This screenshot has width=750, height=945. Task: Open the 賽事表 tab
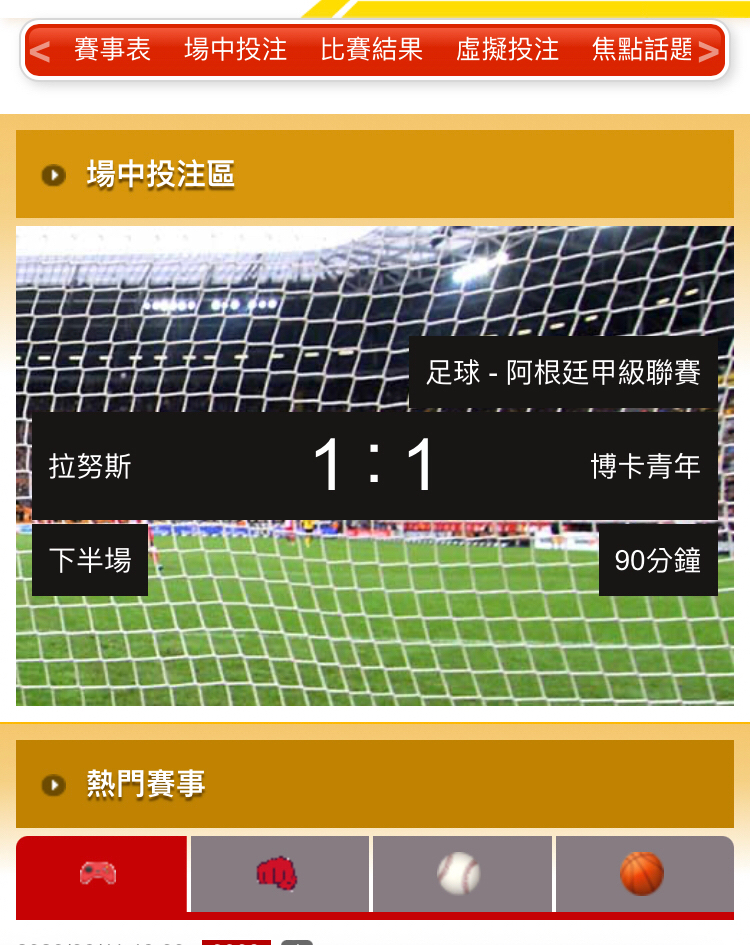pos(112,49)
